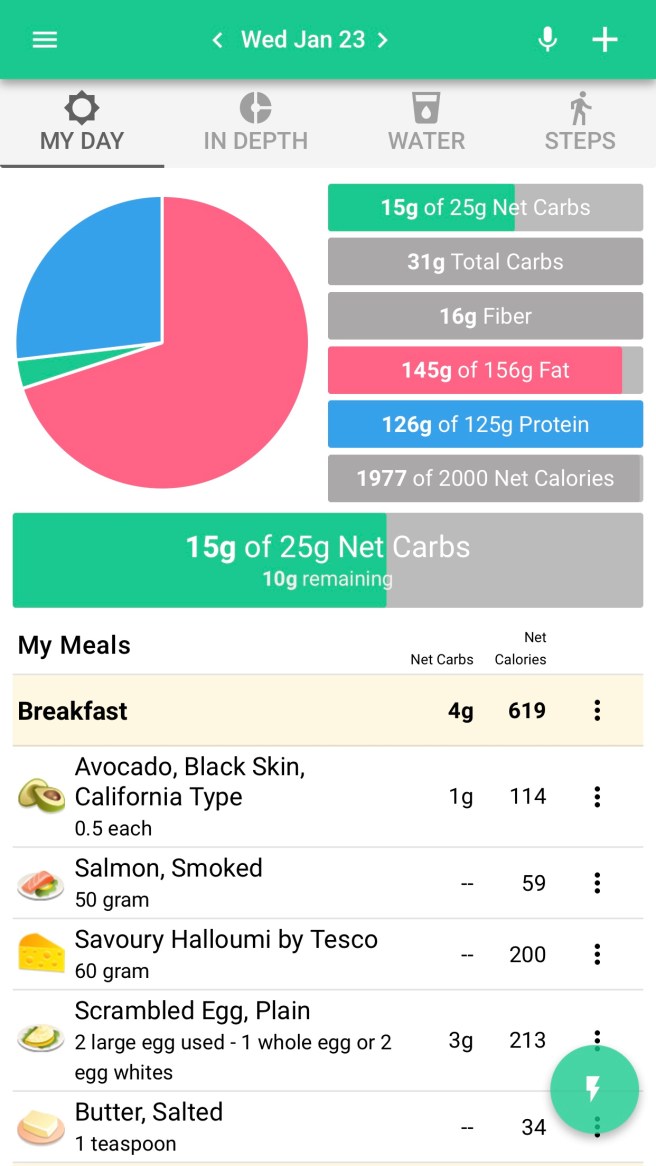Add a new entry with plus icon

[x=605, y=40]
